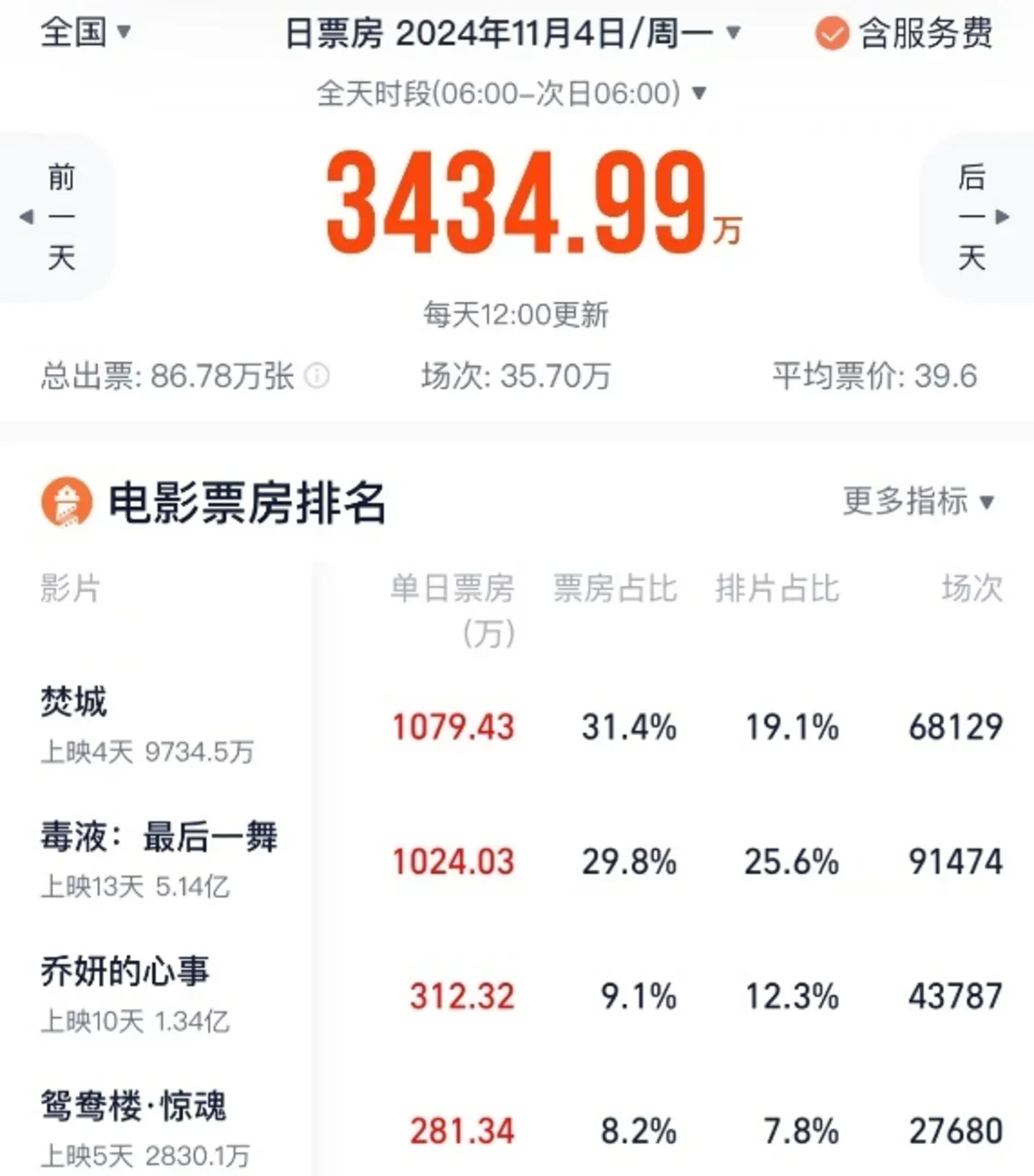
Task: Tap the info icon beside 总出票
Action: (x=317, y=376)
